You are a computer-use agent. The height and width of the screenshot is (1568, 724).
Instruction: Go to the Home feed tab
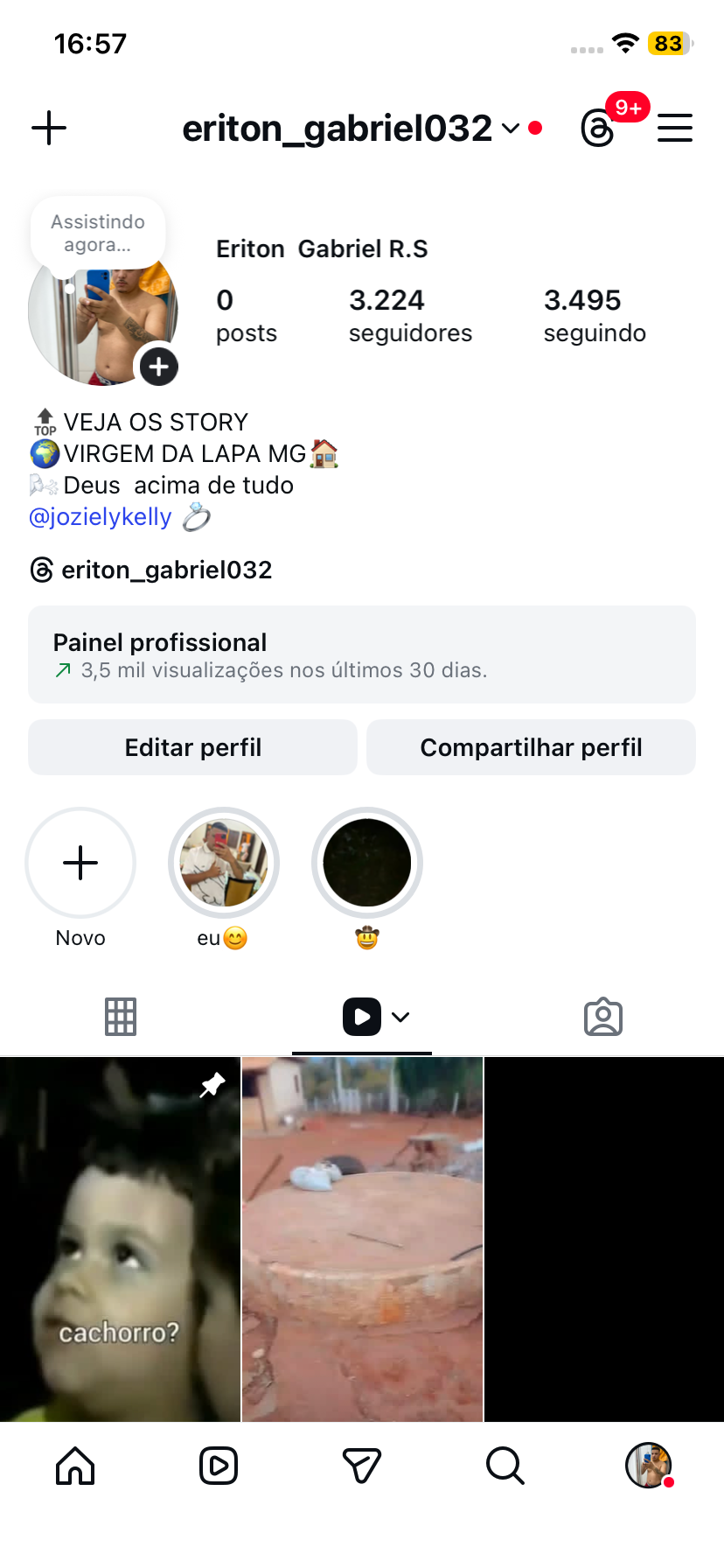point(75,1466)
